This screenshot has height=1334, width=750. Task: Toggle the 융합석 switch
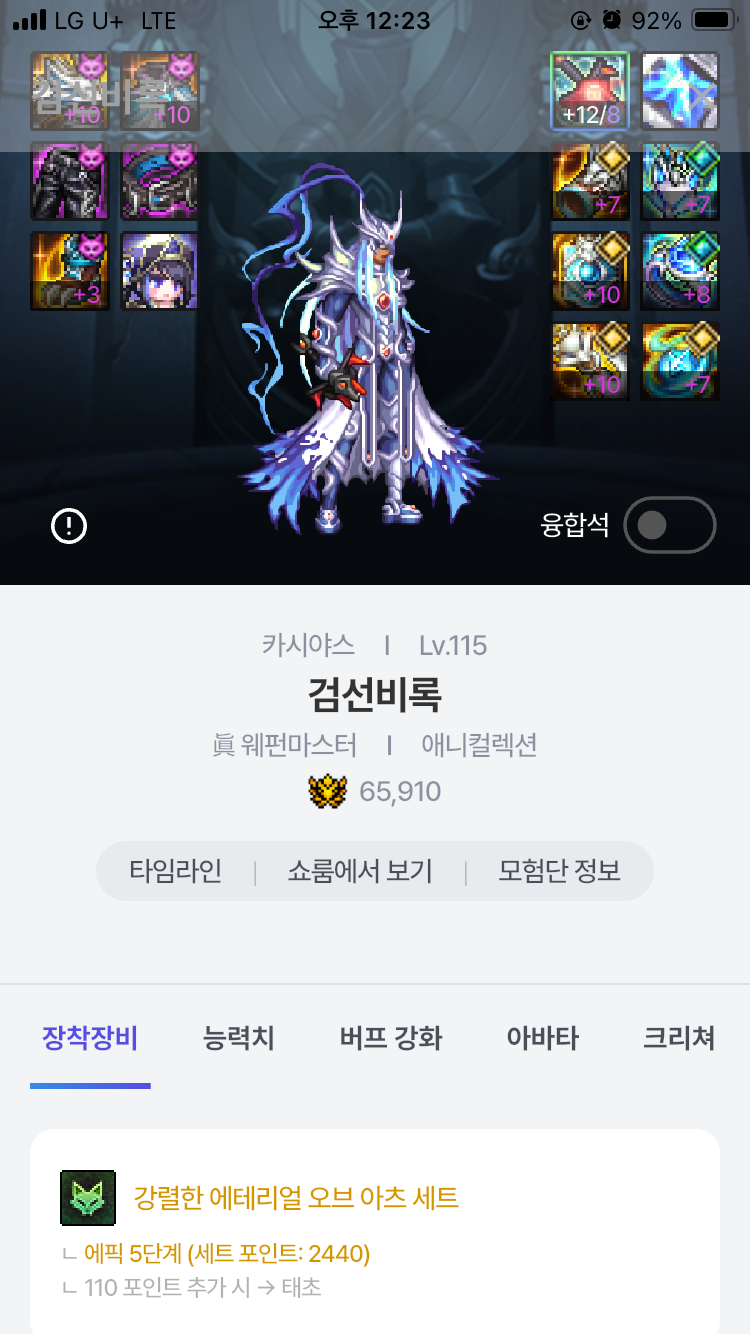[x=669, y=525]
